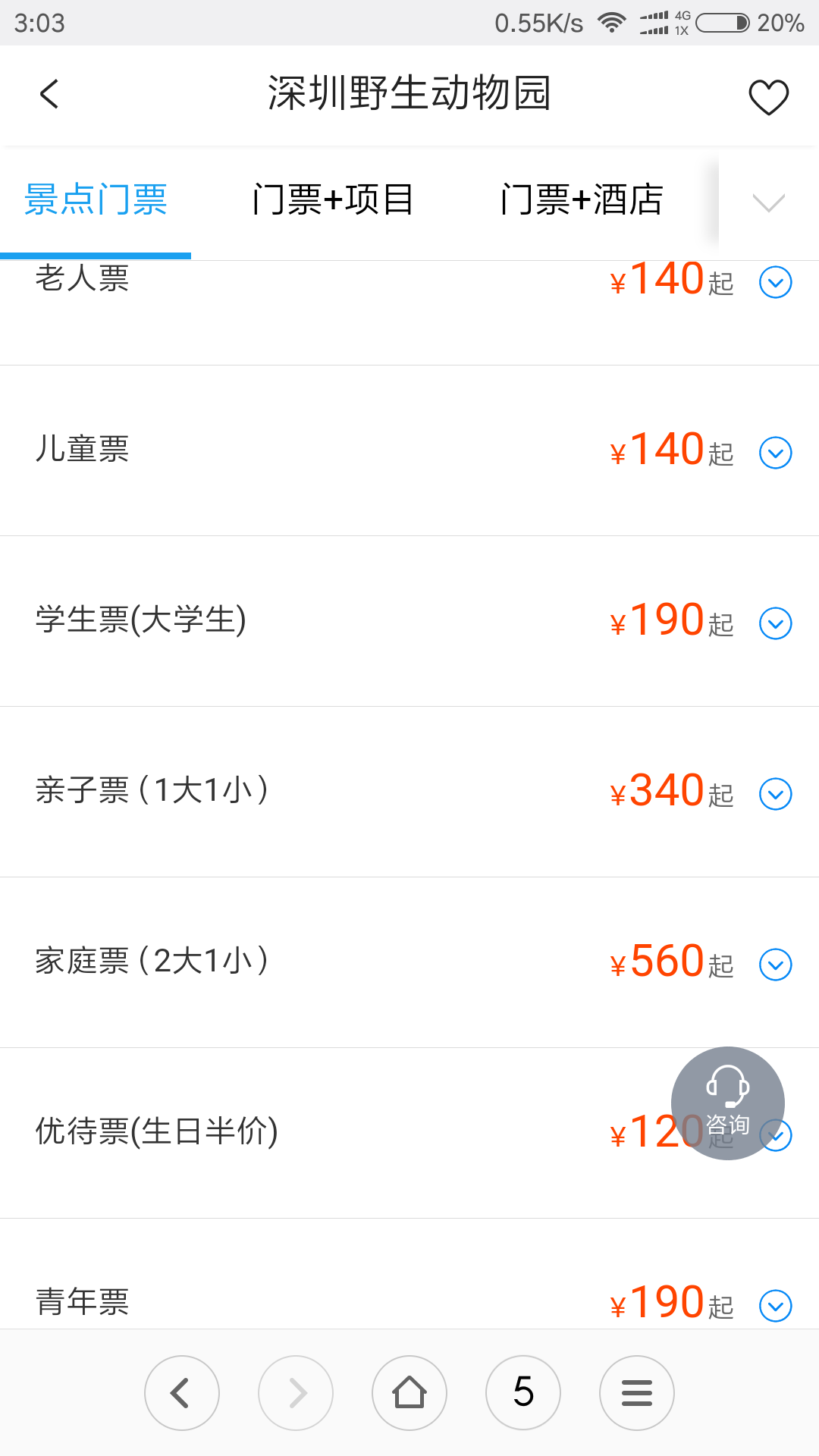The image size is (819, 1456).
Task: Tap the browser back button in bottom toolbar
Action: click(x=182, y=1393)
